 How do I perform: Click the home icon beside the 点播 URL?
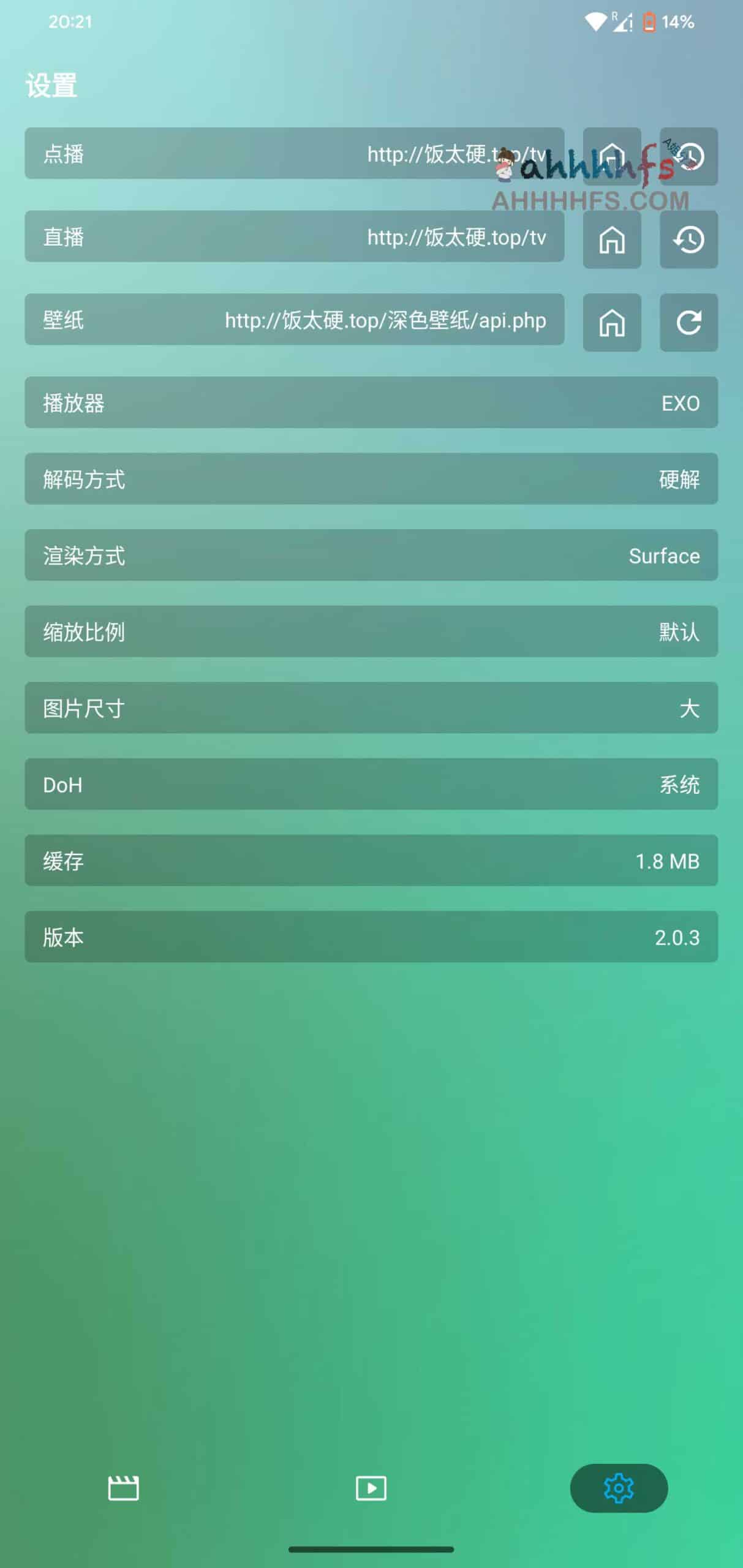611,157
